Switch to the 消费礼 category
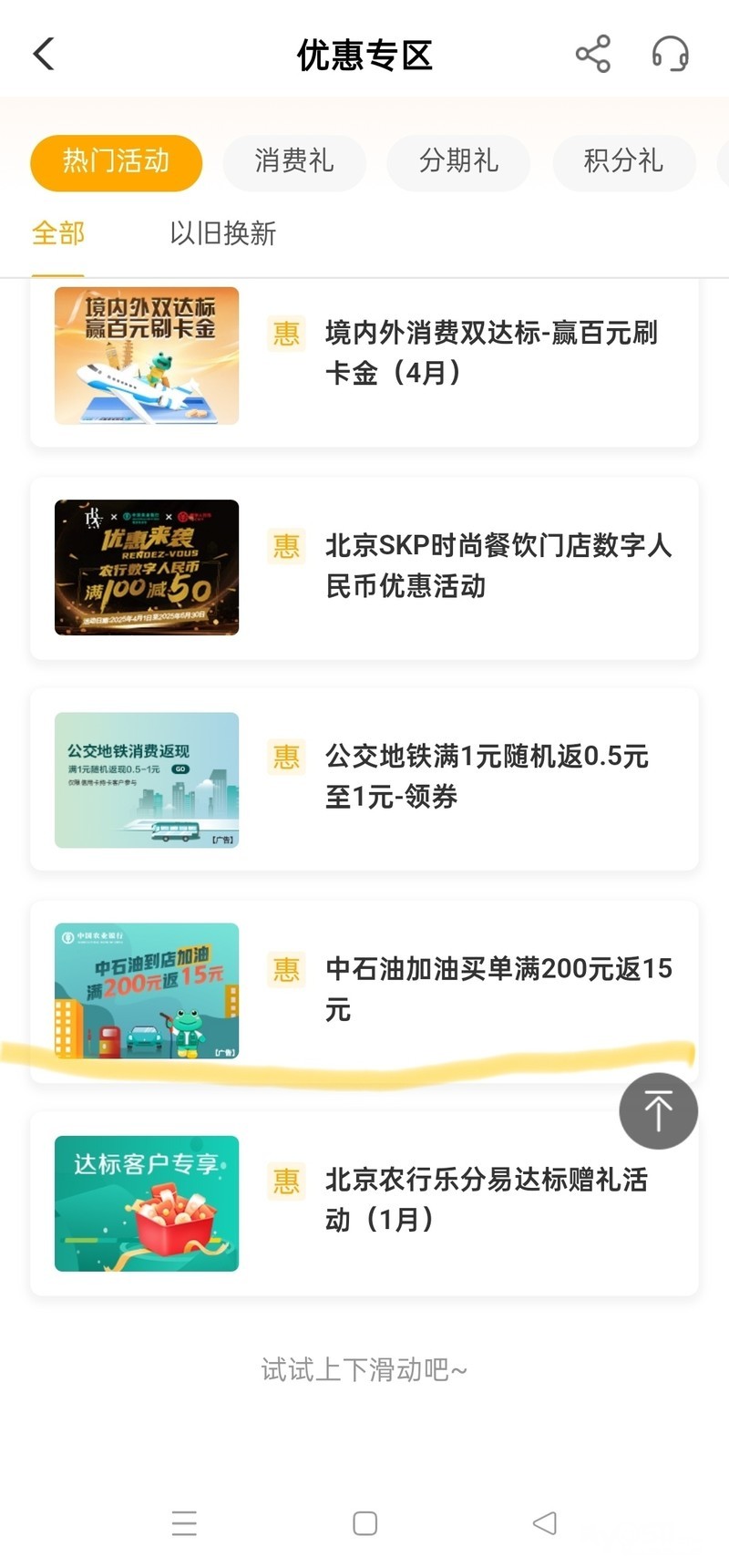 294,162
